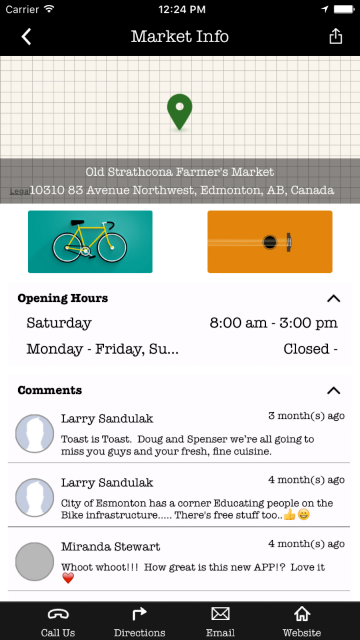The image size is (360, 640).
Task: Tap the green map location pin
Action: click(x=180, y=112)
